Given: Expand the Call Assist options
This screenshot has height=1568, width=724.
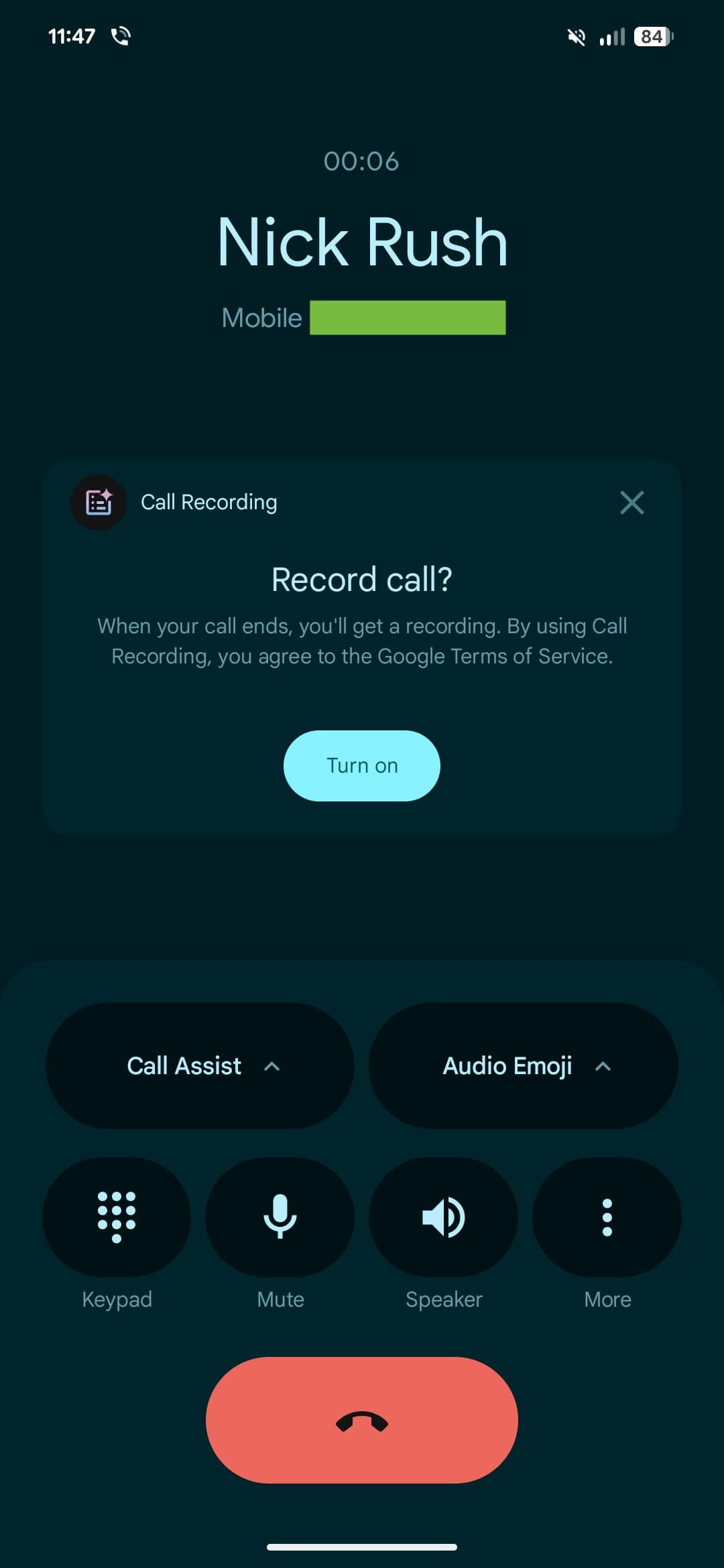Looking at the screenshot, I should (200, 1065).
